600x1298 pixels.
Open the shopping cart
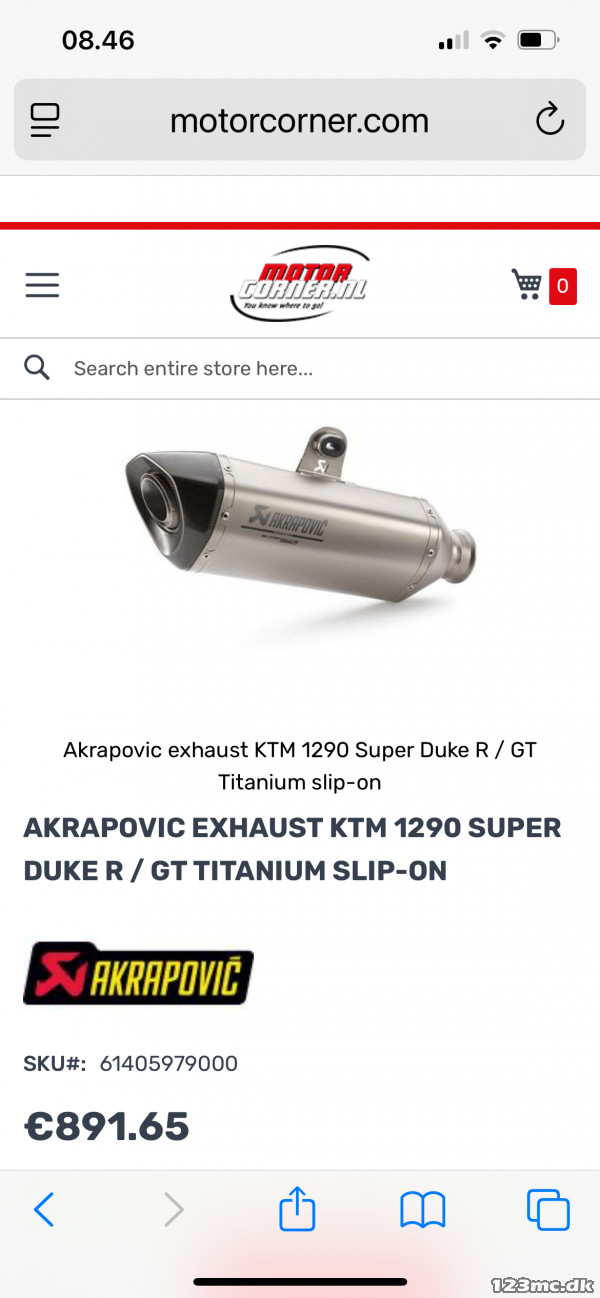pyautogui.click(x=543, y=285)
